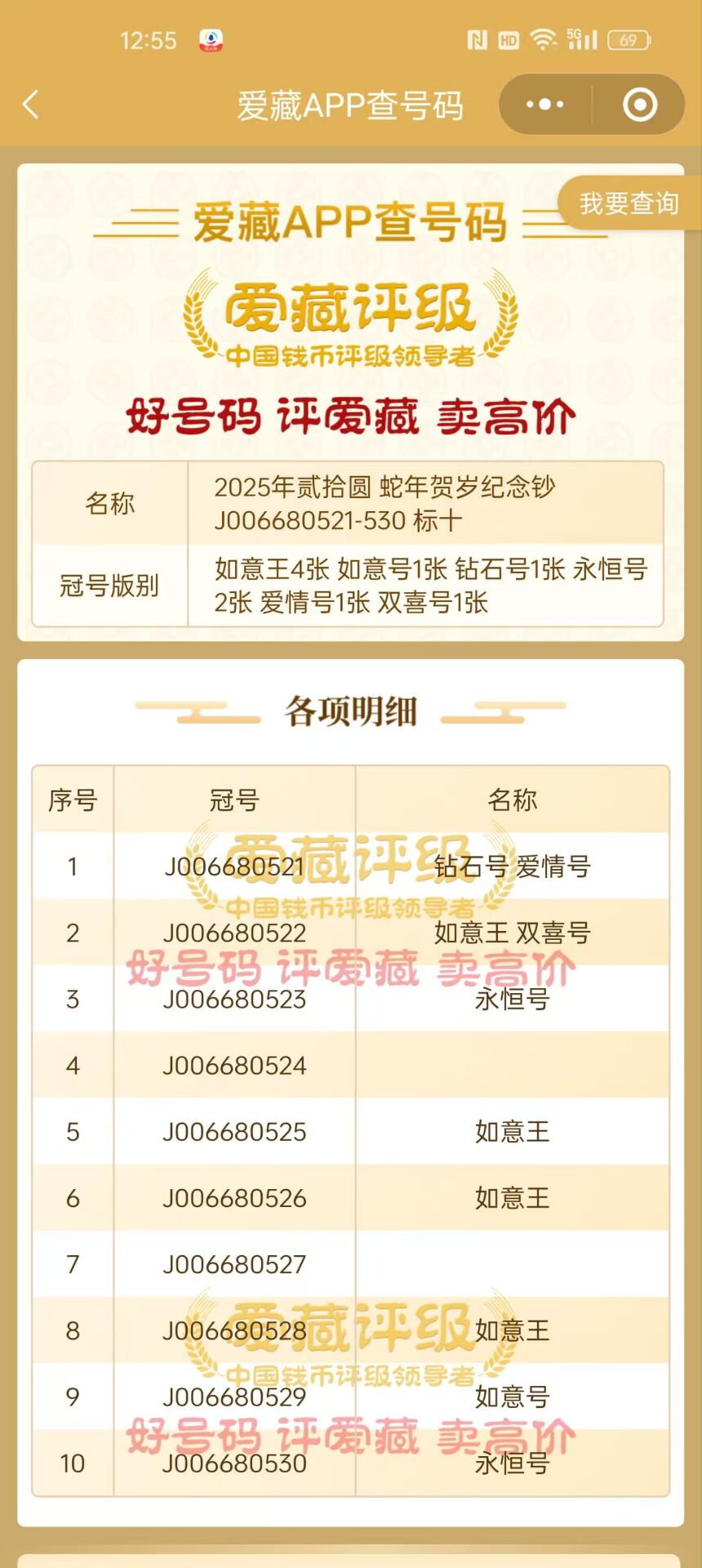Image resolution: width=702 pixels, height=1568 pixels.
Task: Close the mini program with circle icon
Action: point(639,105)
